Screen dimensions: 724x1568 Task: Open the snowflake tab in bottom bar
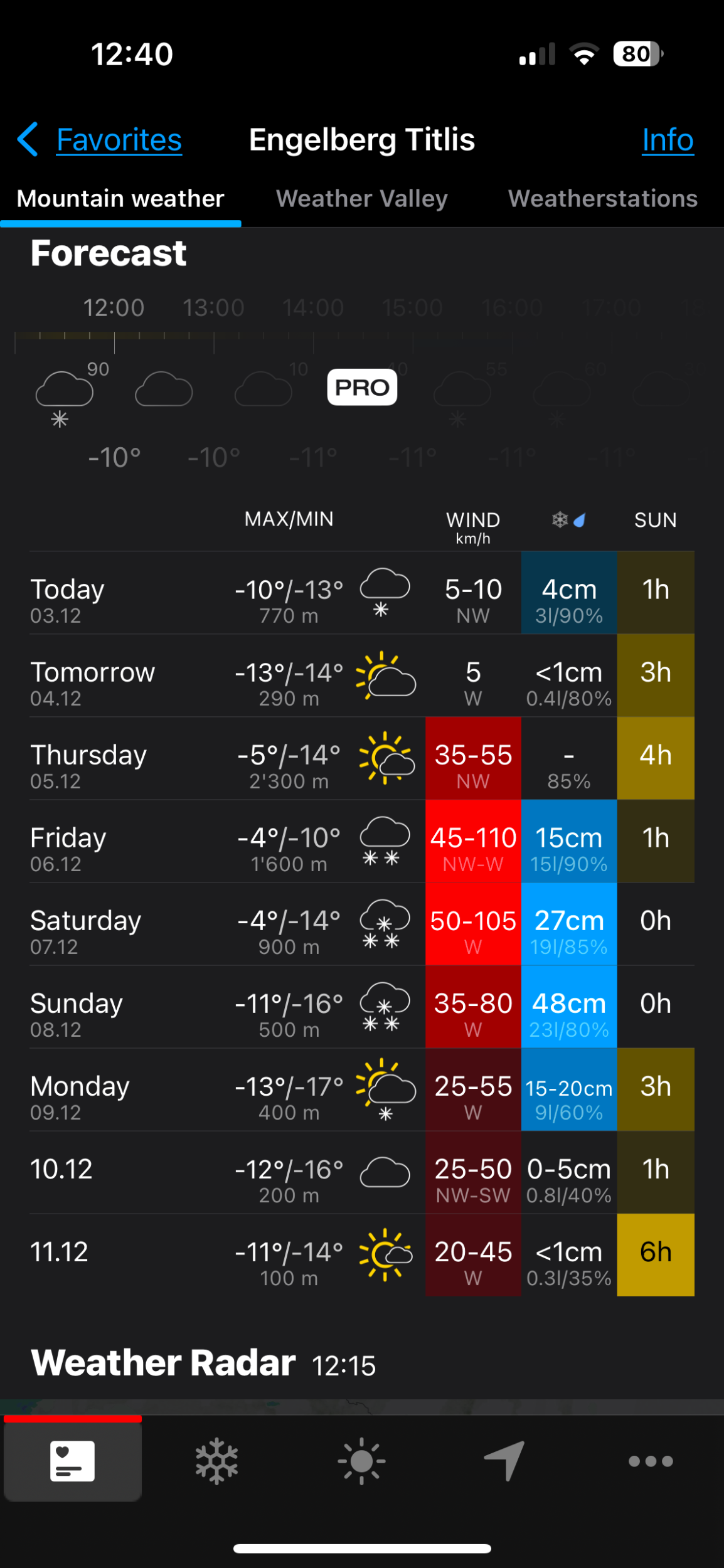click(x=217, y=1461)
